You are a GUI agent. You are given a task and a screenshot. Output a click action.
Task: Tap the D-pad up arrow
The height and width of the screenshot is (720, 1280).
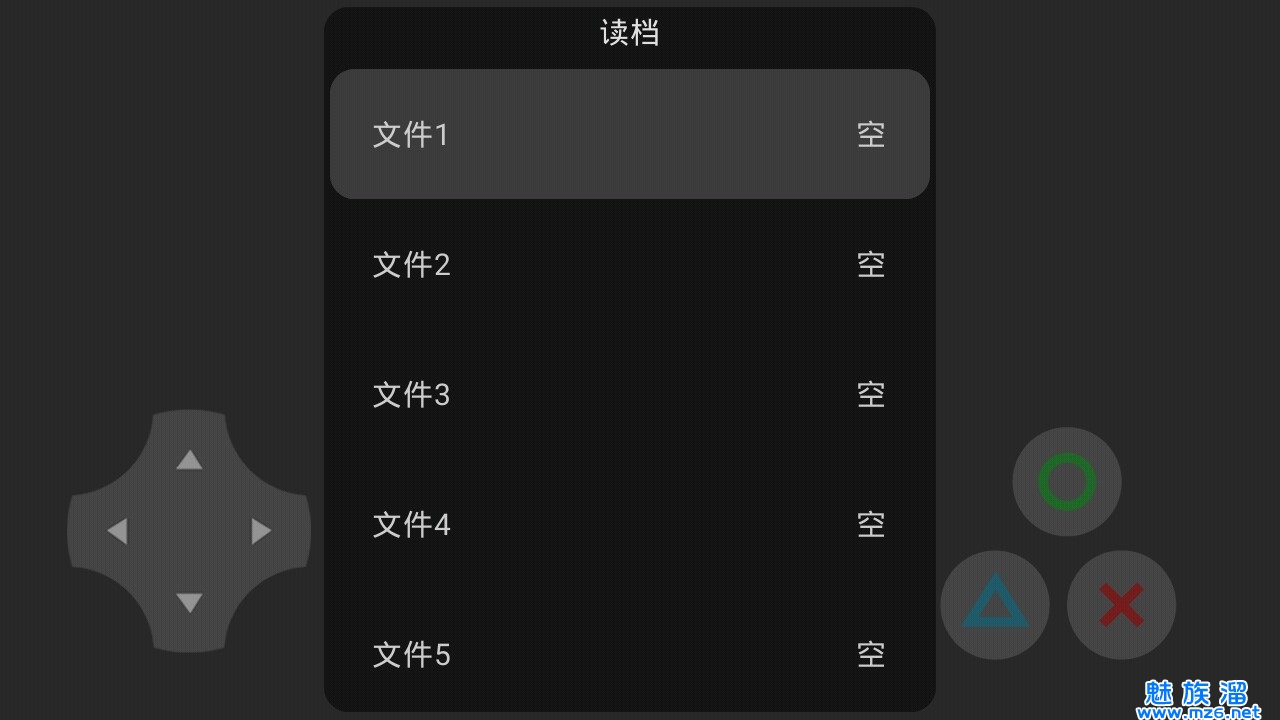pyautogui.click(x=189, y=460)
